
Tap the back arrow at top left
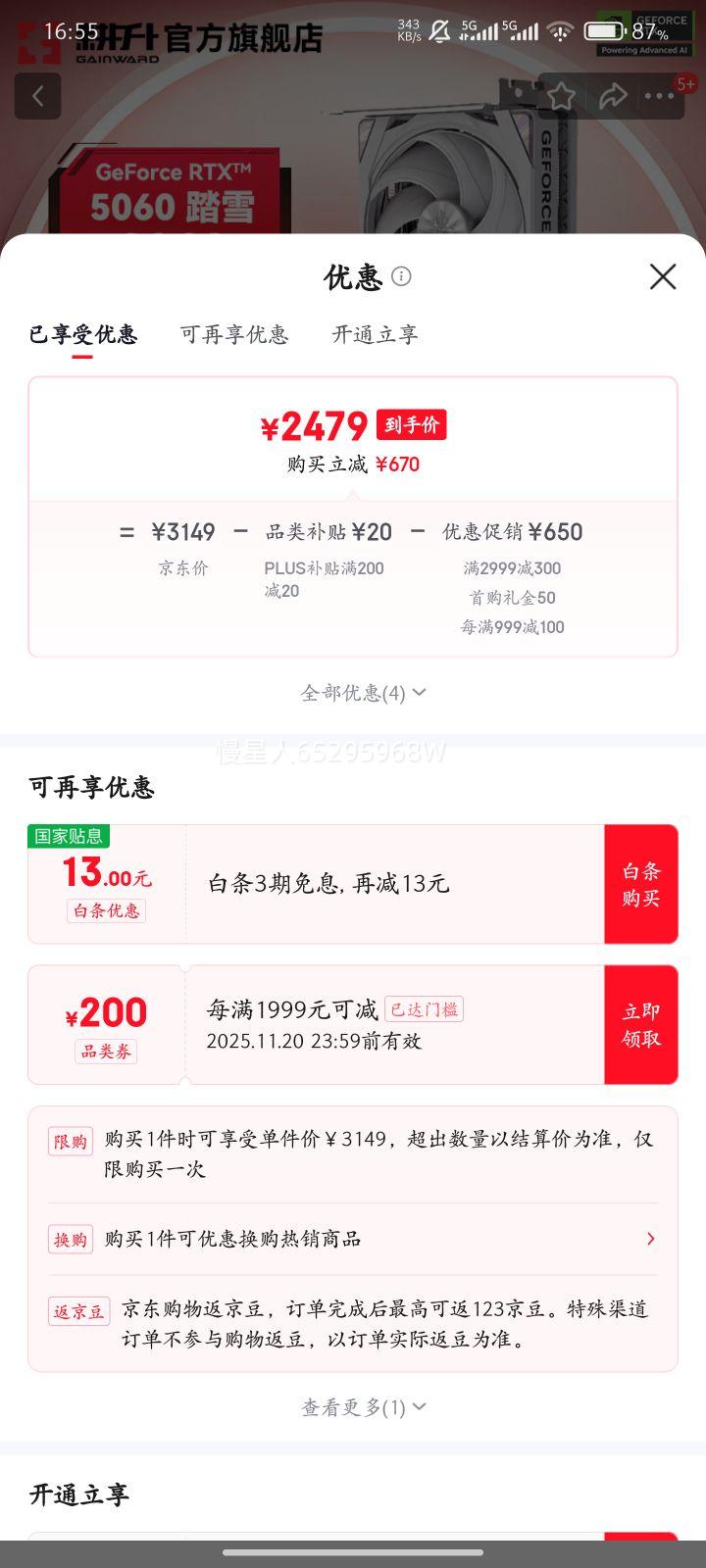click(x=37, y=95)
